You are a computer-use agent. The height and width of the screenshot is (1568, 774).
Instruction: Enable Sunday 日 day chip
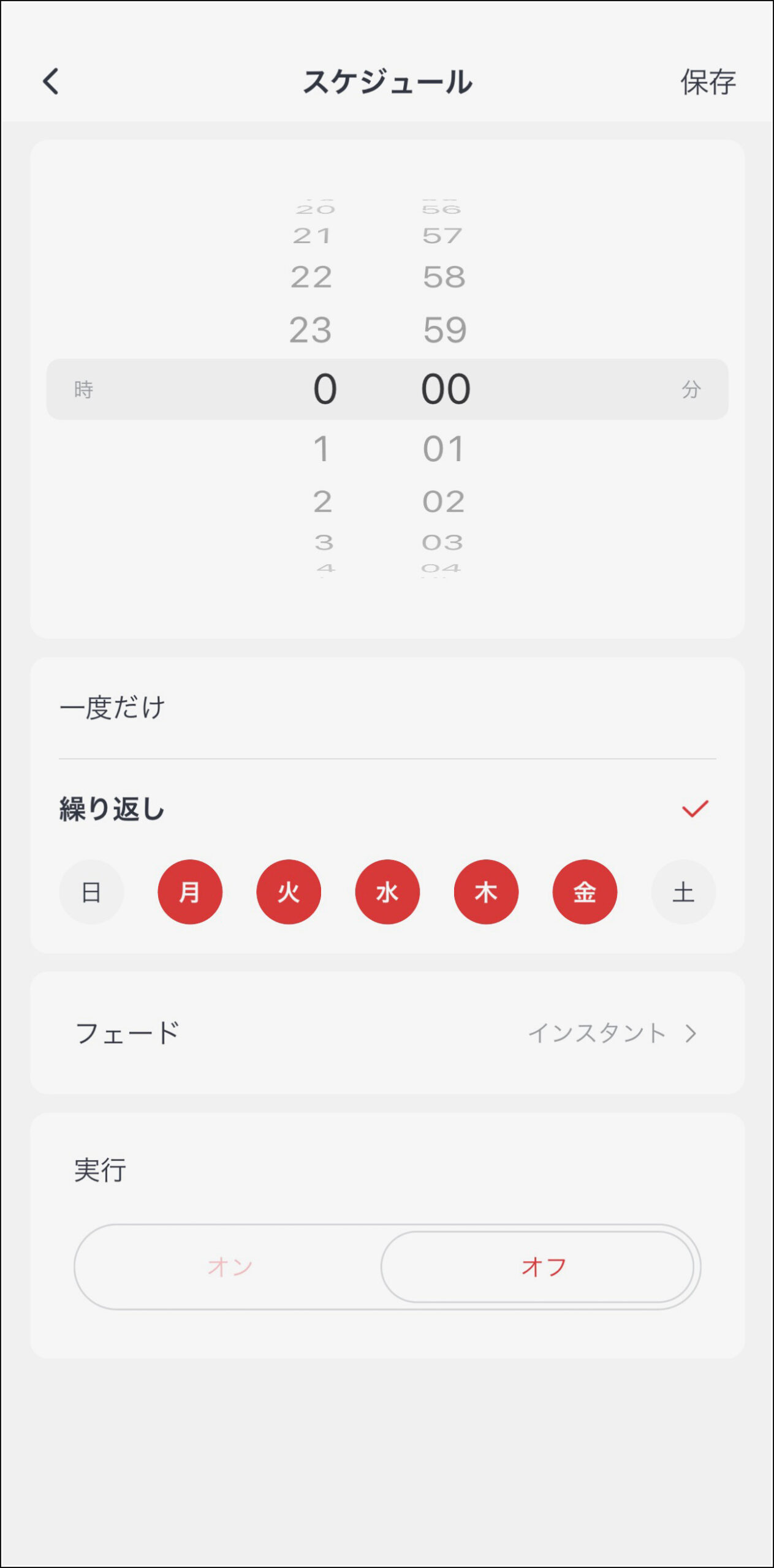click(91, 892)
